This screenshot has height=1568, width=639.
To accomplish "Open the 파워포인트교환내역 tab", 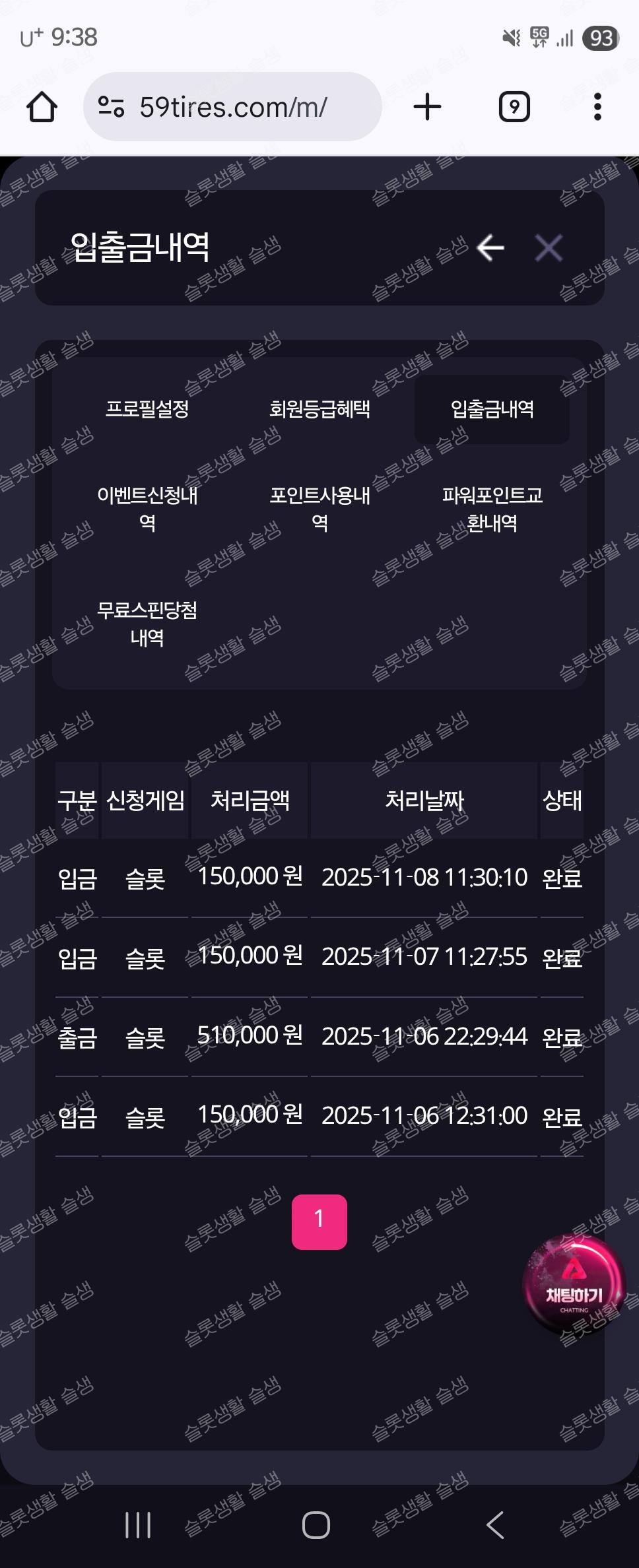I will (x=492, y=509).
